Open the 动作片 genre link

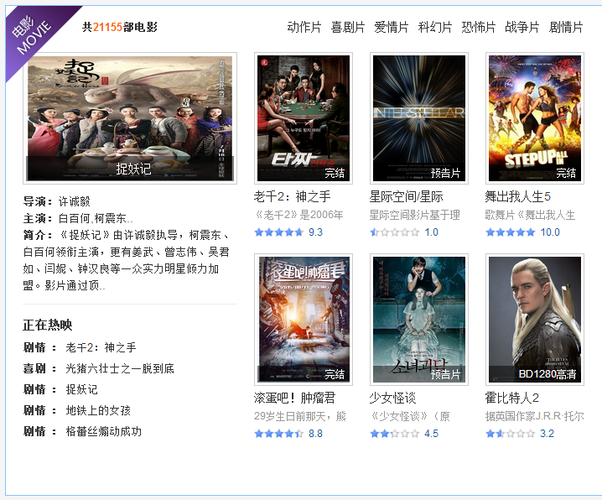304,27
